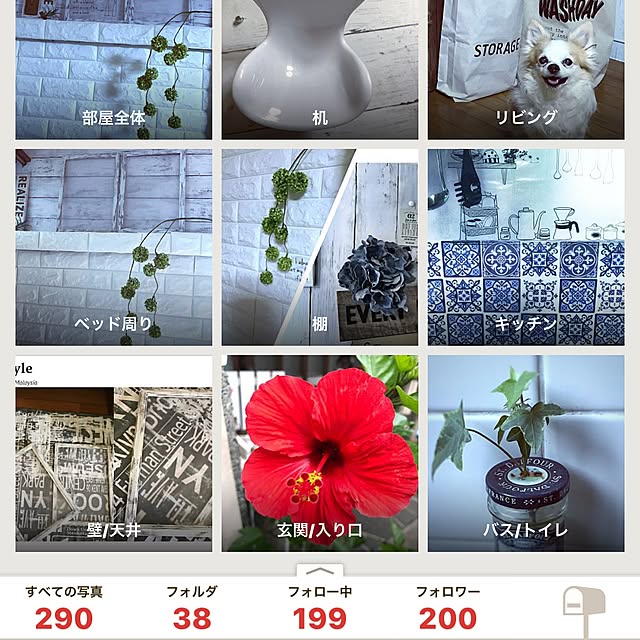The width and height of the screenshot is (640, 640).
Task: Open the 壁/天井 photo category
Action: [113, 453]
